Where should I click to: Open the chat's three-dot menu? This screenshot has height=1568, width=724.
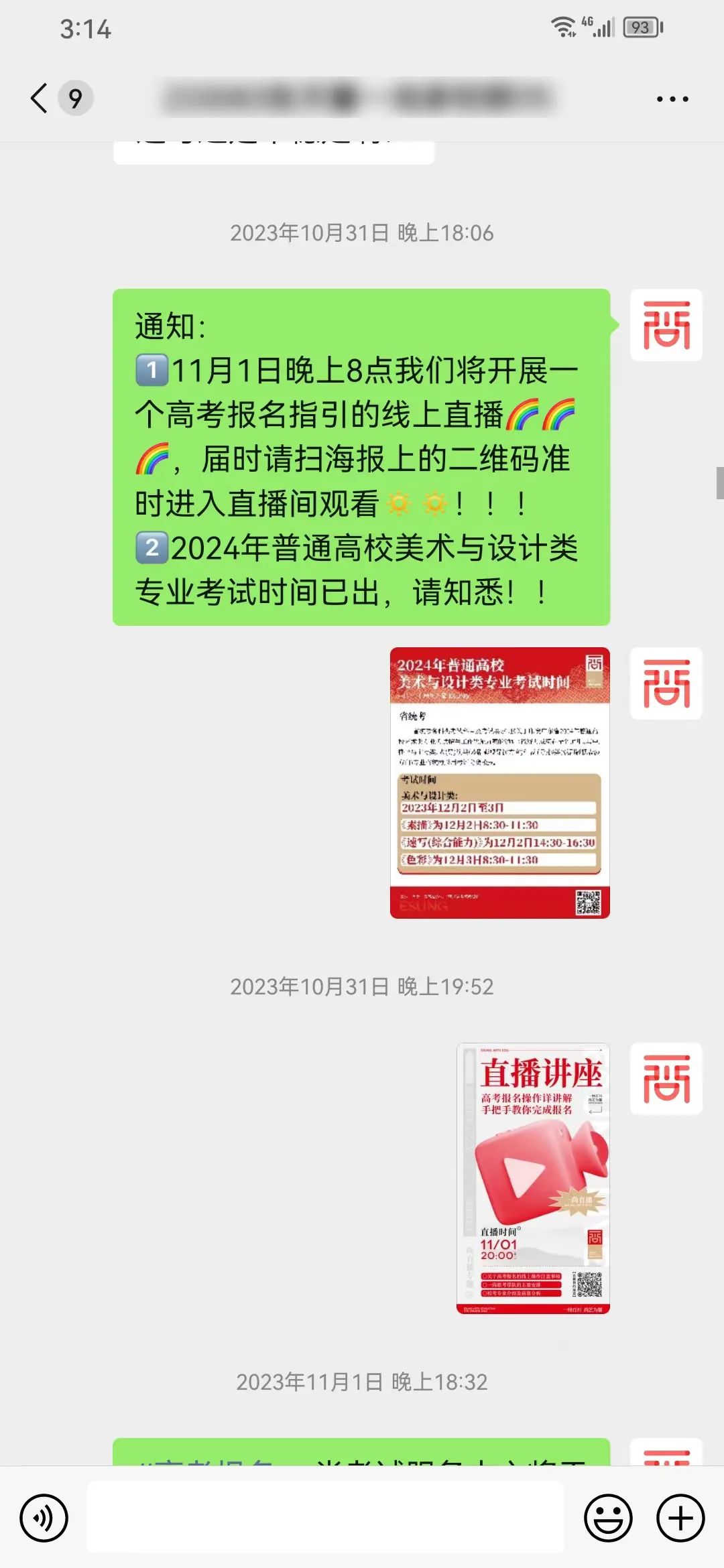coord(672,99)
